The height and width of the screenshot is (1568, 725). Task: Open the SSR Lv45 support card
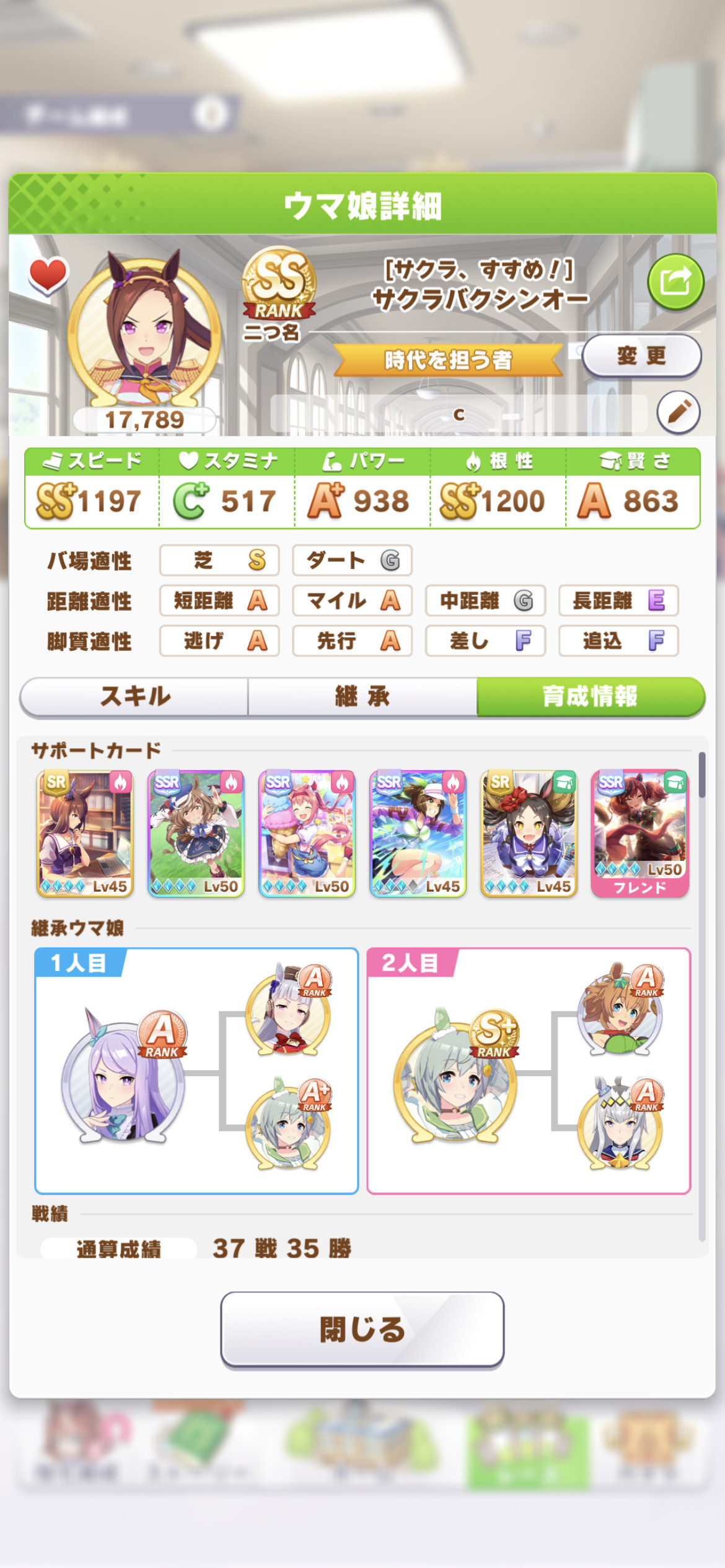click(x=418, y=834)
